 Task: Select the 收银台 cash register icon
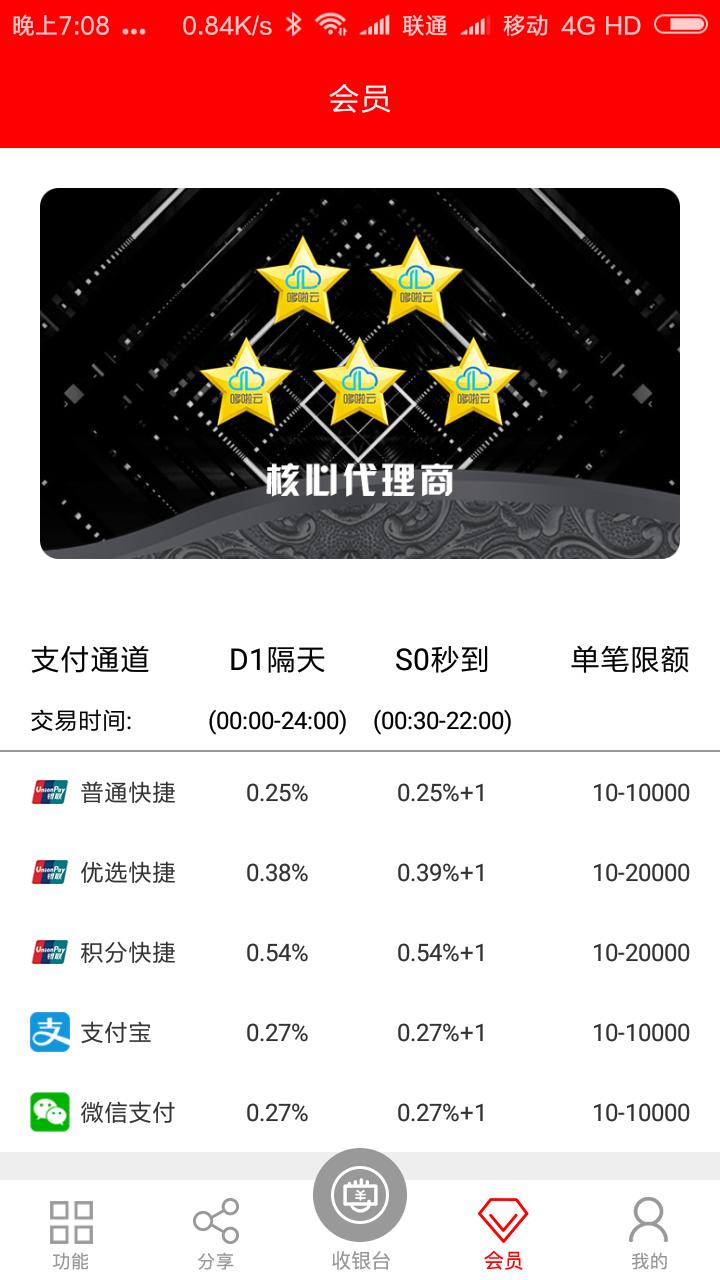(360, 1192)
